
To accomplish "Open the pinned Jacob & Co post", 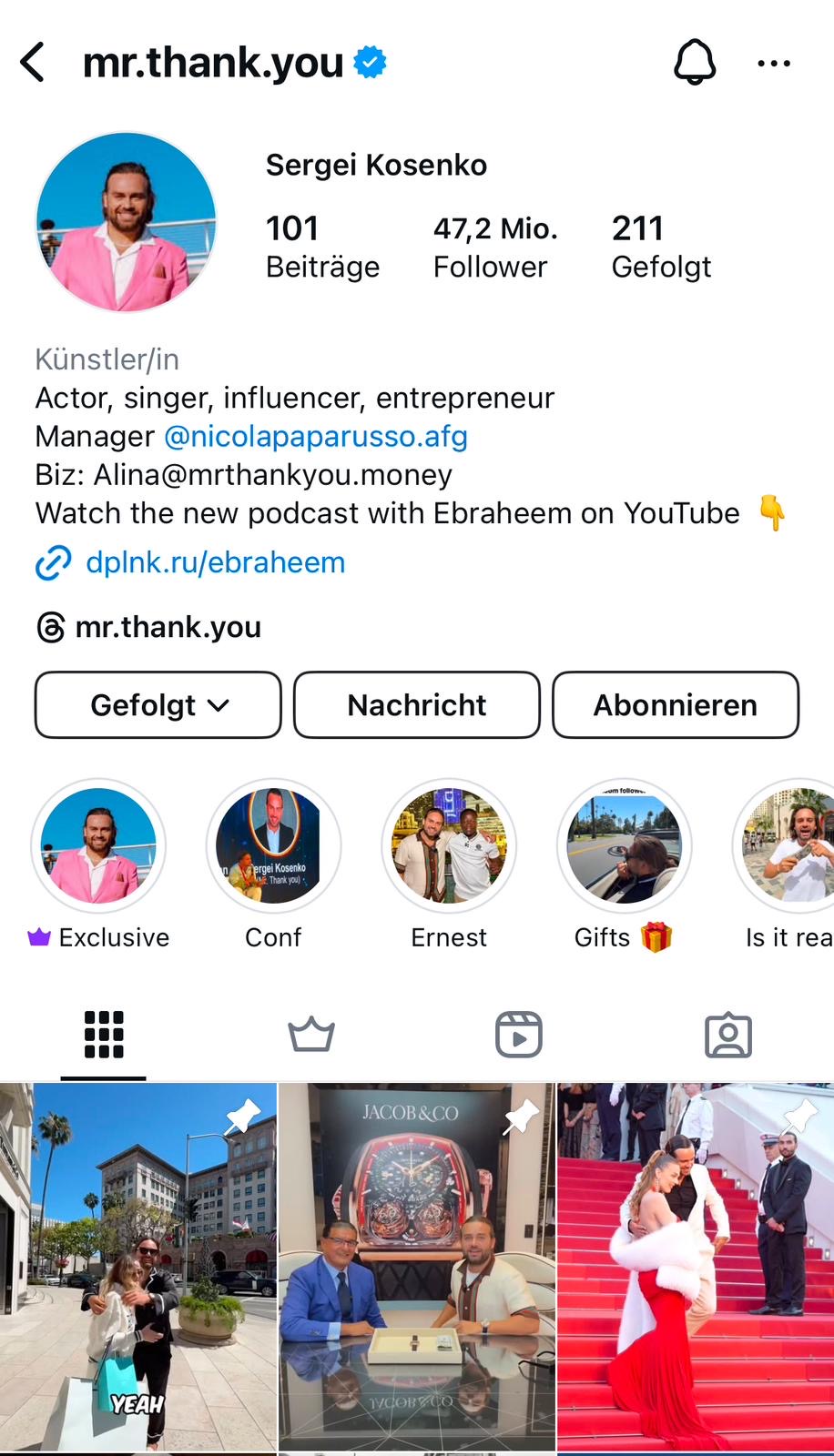I will (x=417, y=1267).
